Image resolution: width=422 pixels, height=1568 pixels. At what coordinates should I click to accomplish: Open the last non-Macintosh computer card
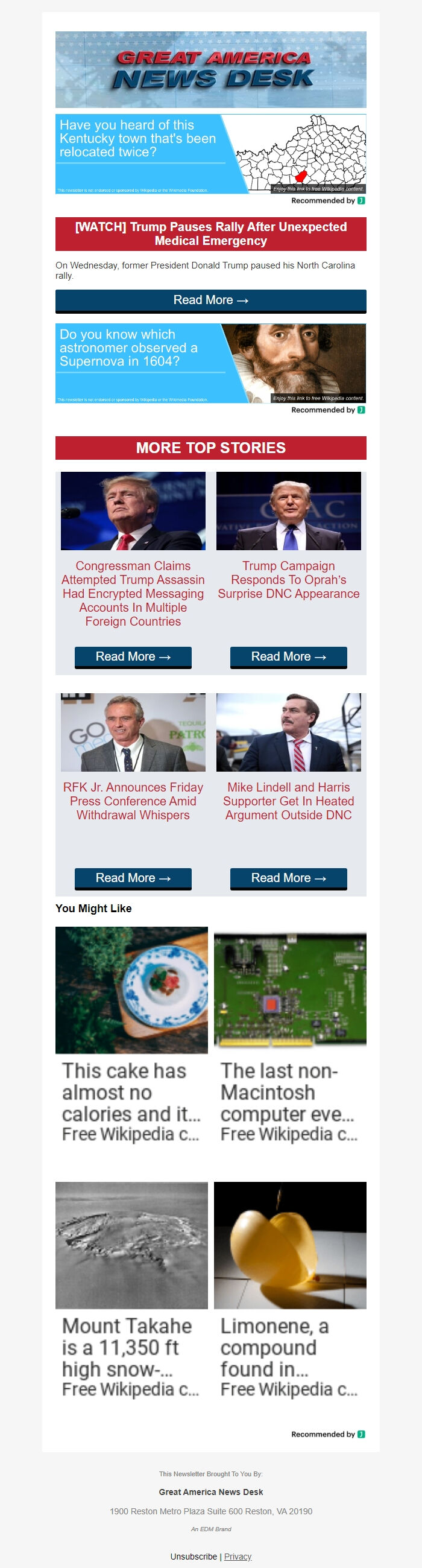pos(290,1035)
